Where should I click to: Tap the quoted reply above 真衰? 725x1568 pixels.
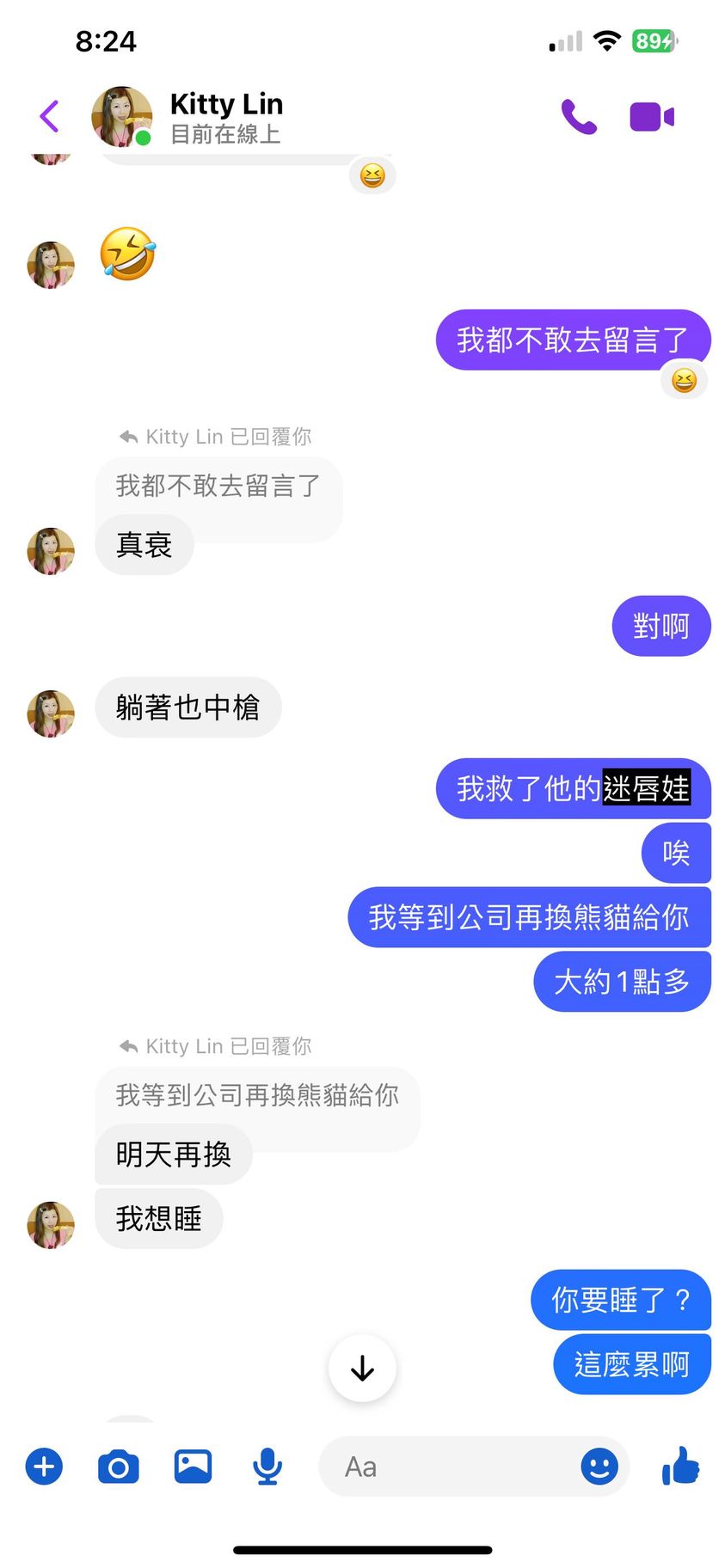(x=218, y=487)
